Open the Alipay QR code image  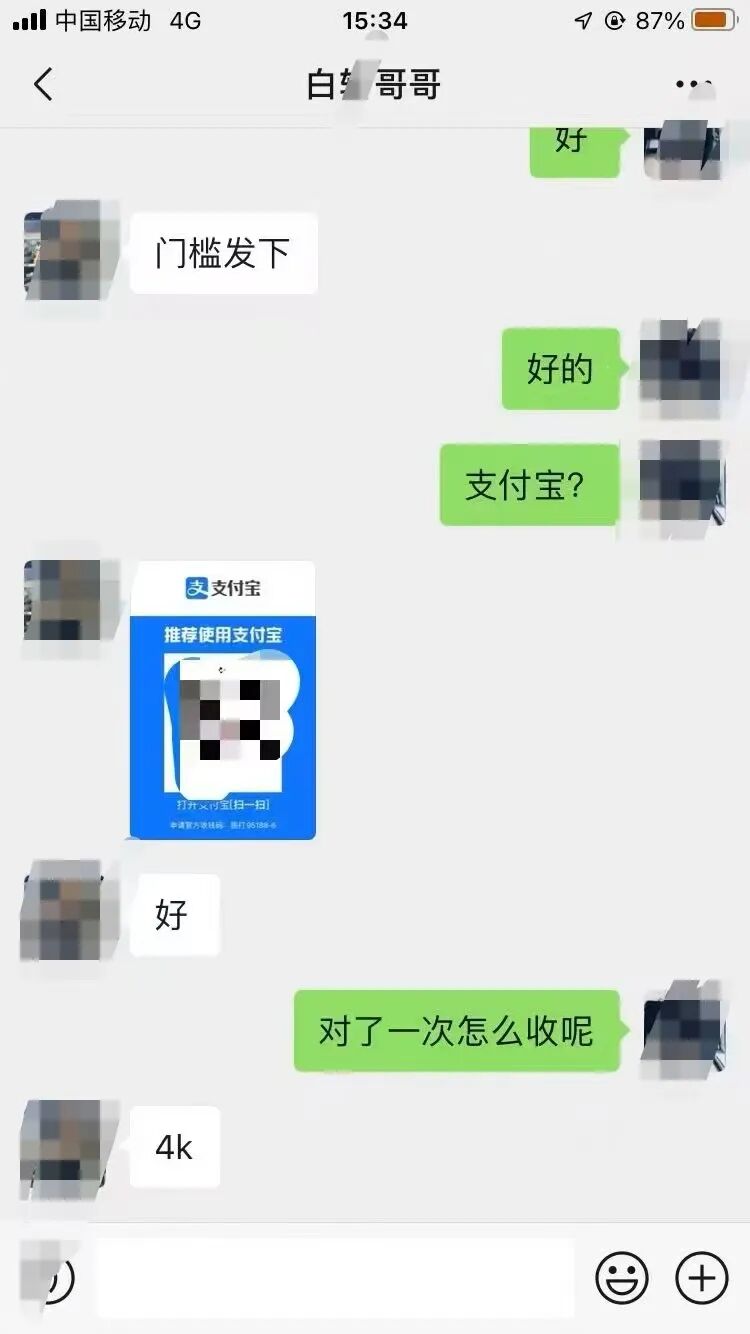click(223, 699)
